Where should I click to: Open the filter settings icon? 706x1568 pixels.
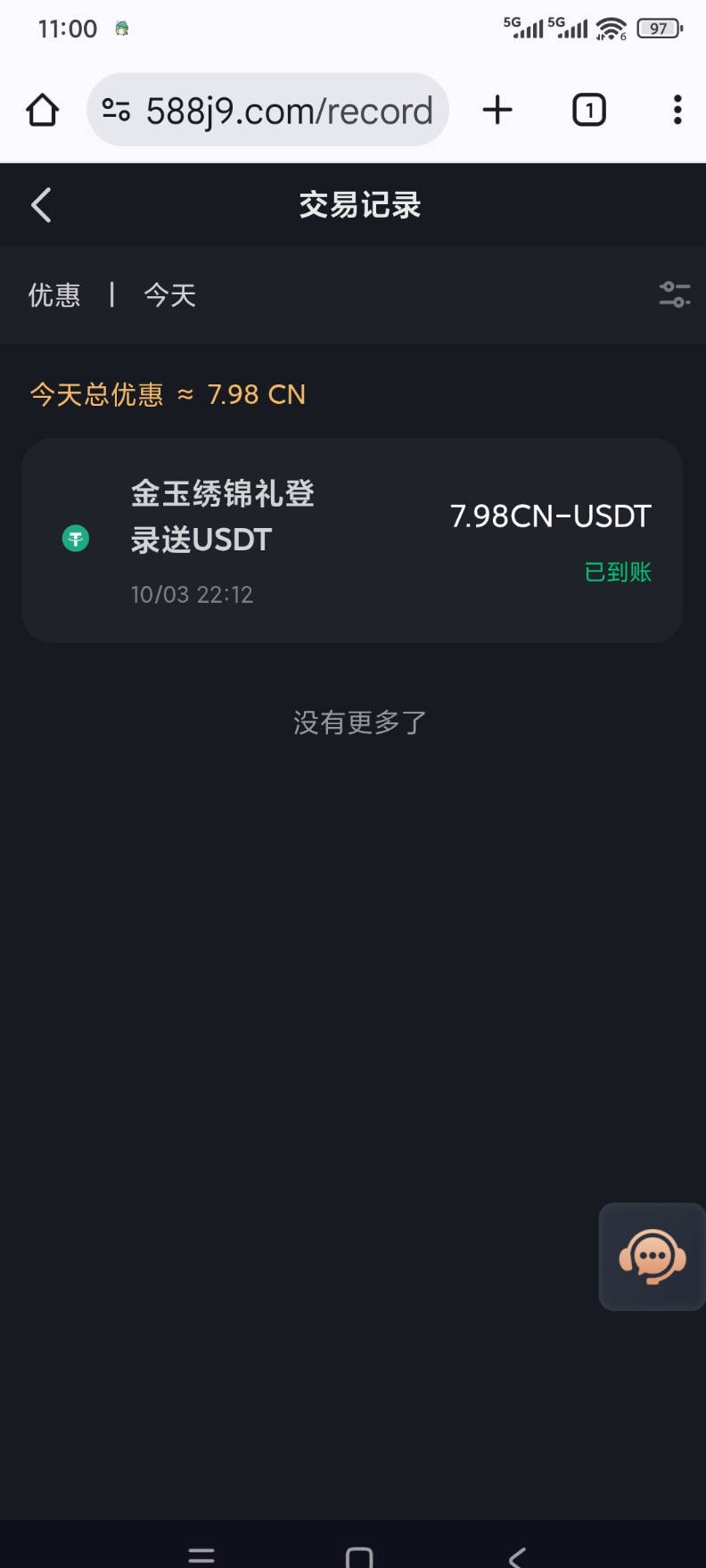point(675,294)
